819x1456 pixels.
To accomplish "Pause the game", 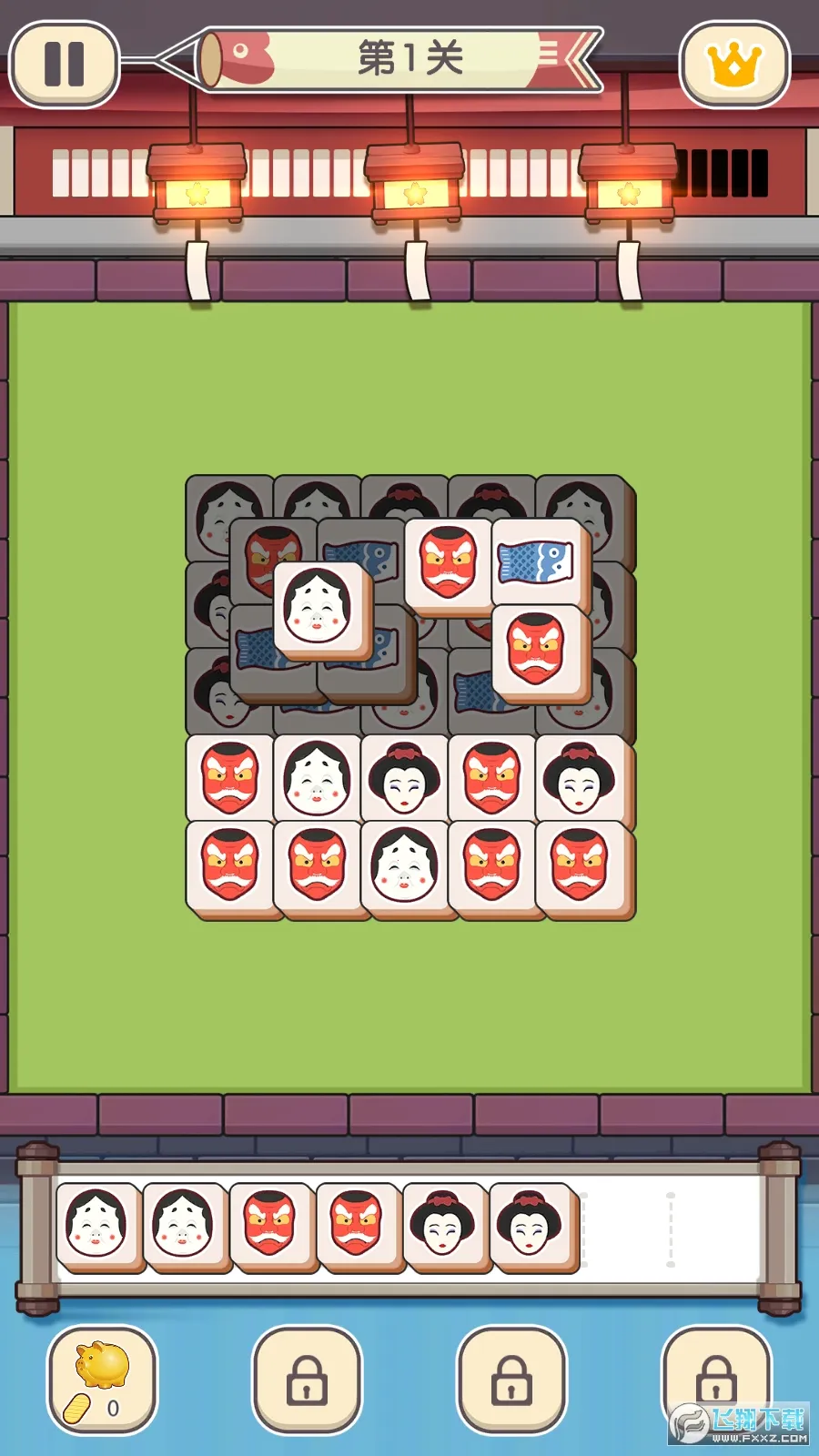I will pyautogui.click(x=64, y=64).
